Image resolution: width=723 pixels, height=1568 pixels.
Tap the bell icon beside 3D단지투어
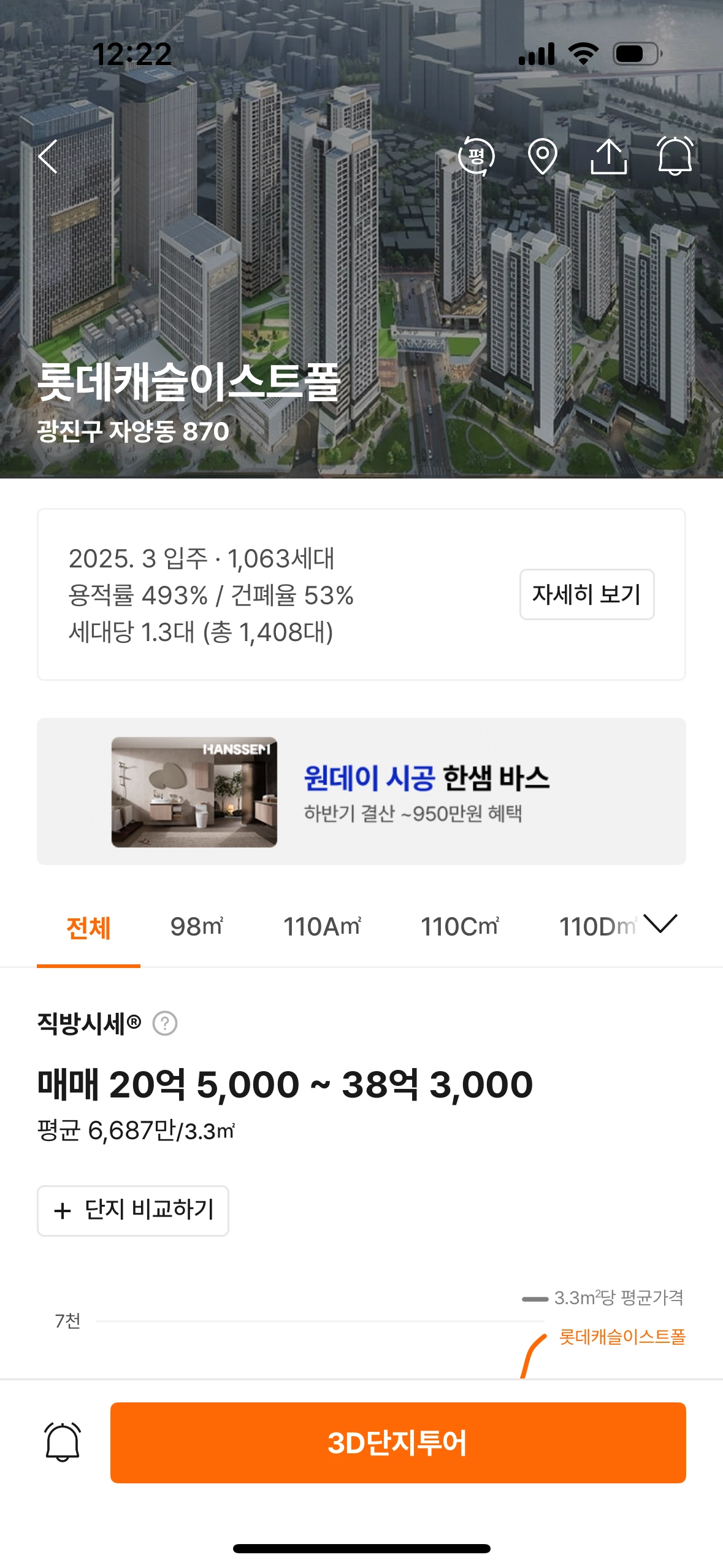(x=63, y=1442)
